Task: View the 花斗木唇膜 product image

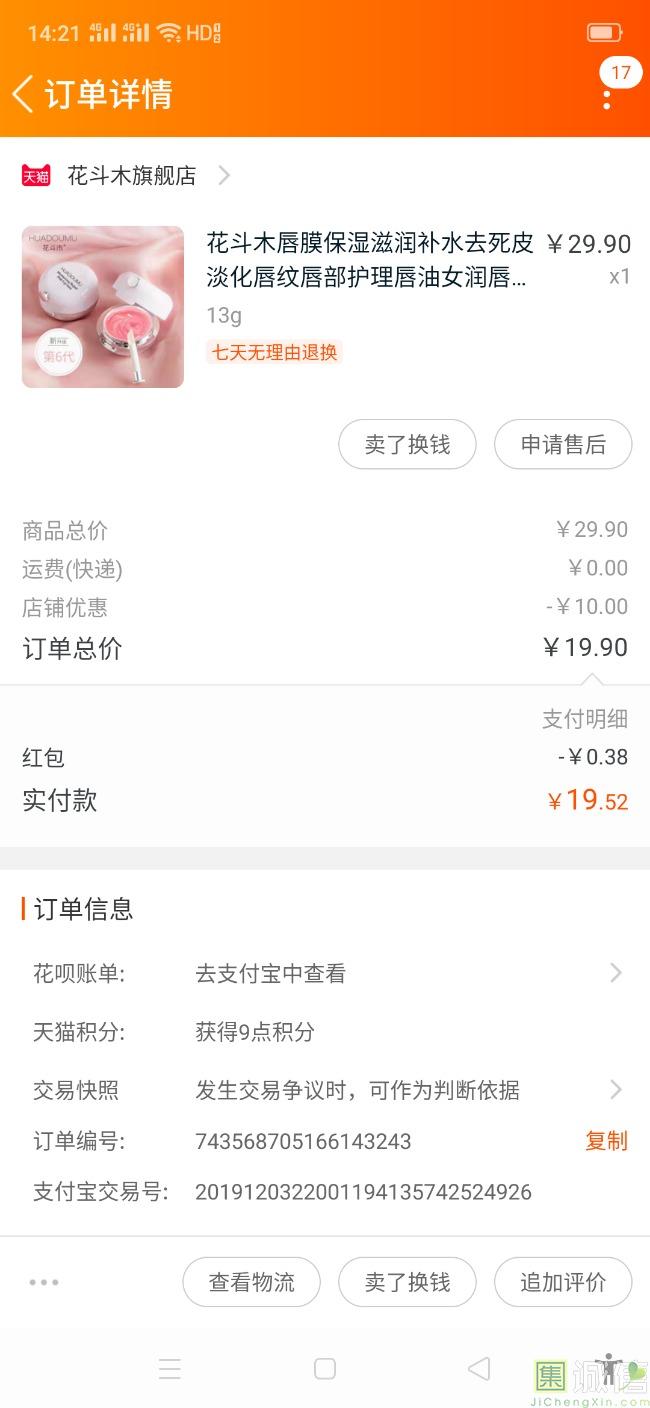Action: pyautogui.click(x=103, y=307)
